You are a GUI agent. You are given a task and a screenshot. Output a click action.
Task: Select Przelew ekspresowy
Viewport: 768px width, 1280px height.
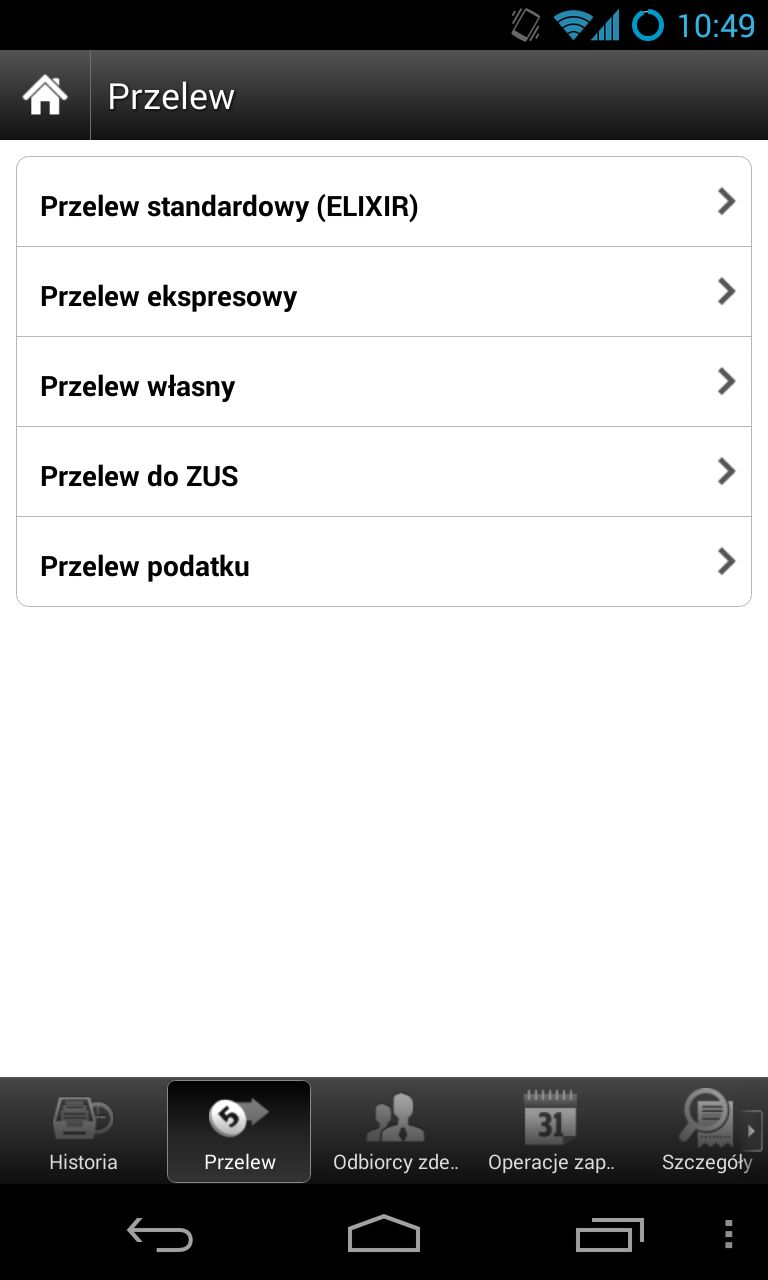pos(384,292)
